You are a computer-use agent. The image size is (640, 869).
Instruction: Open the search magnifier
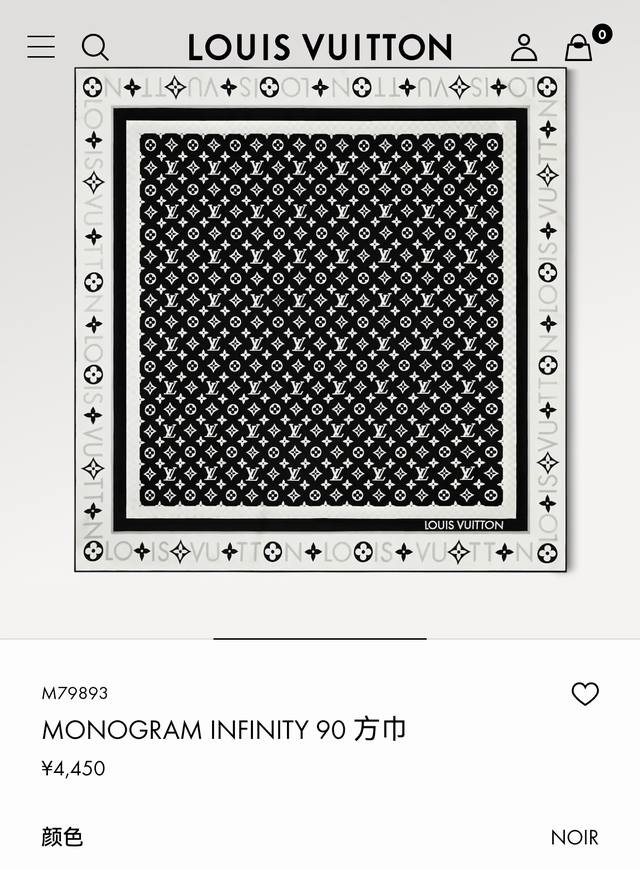[x=95, y=47]
